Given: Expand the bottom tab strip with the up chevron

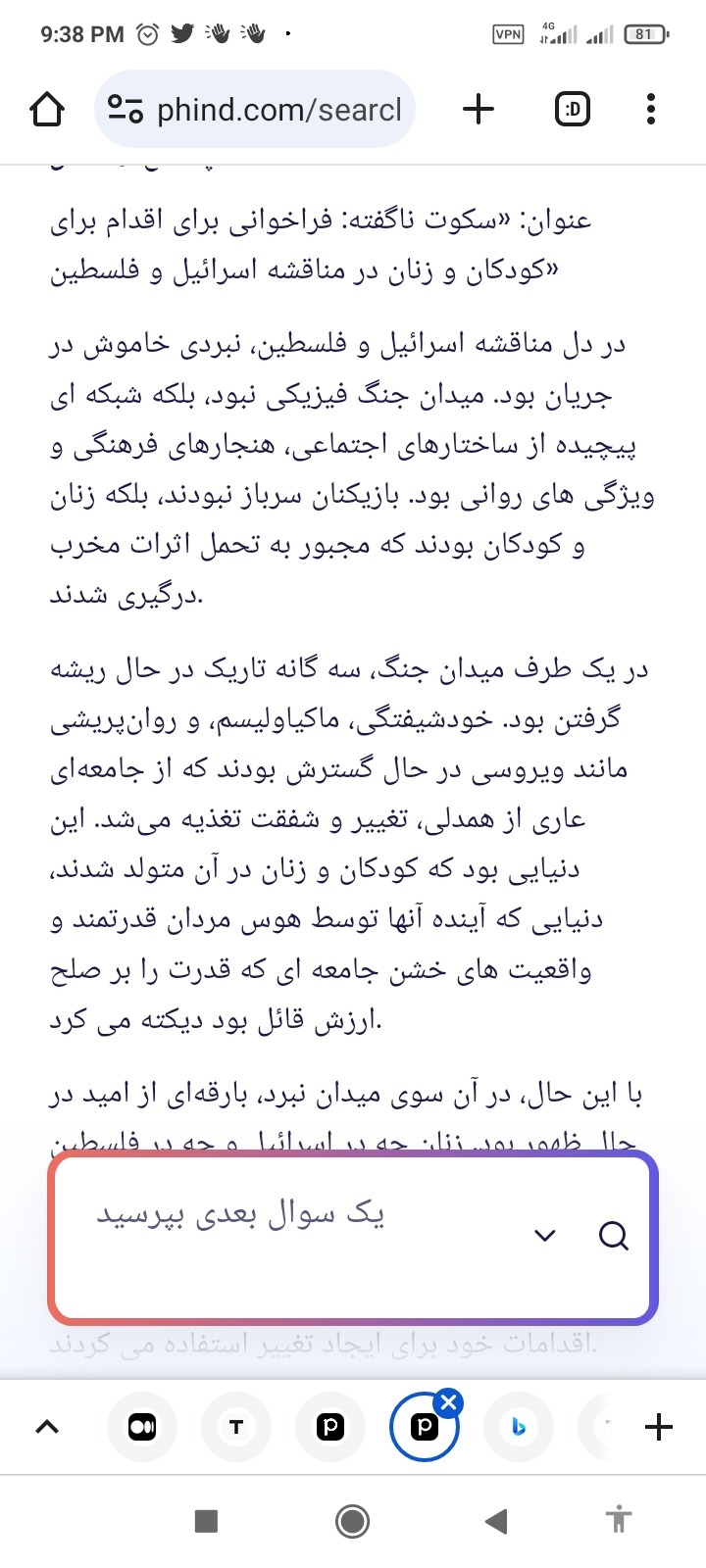Looking at the screenshot, I should click(47, 1427).
